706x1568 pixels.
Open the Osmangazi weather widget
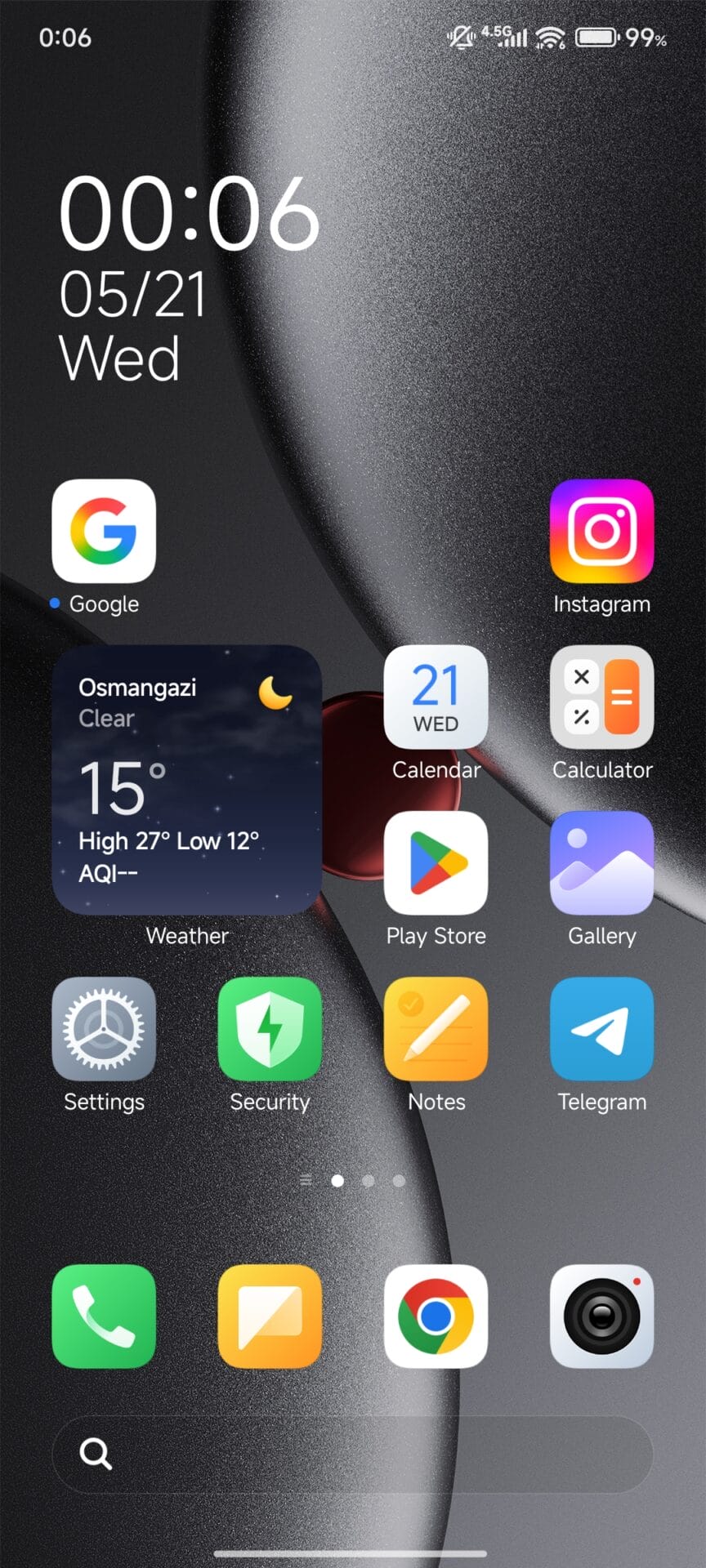[186, 779]
